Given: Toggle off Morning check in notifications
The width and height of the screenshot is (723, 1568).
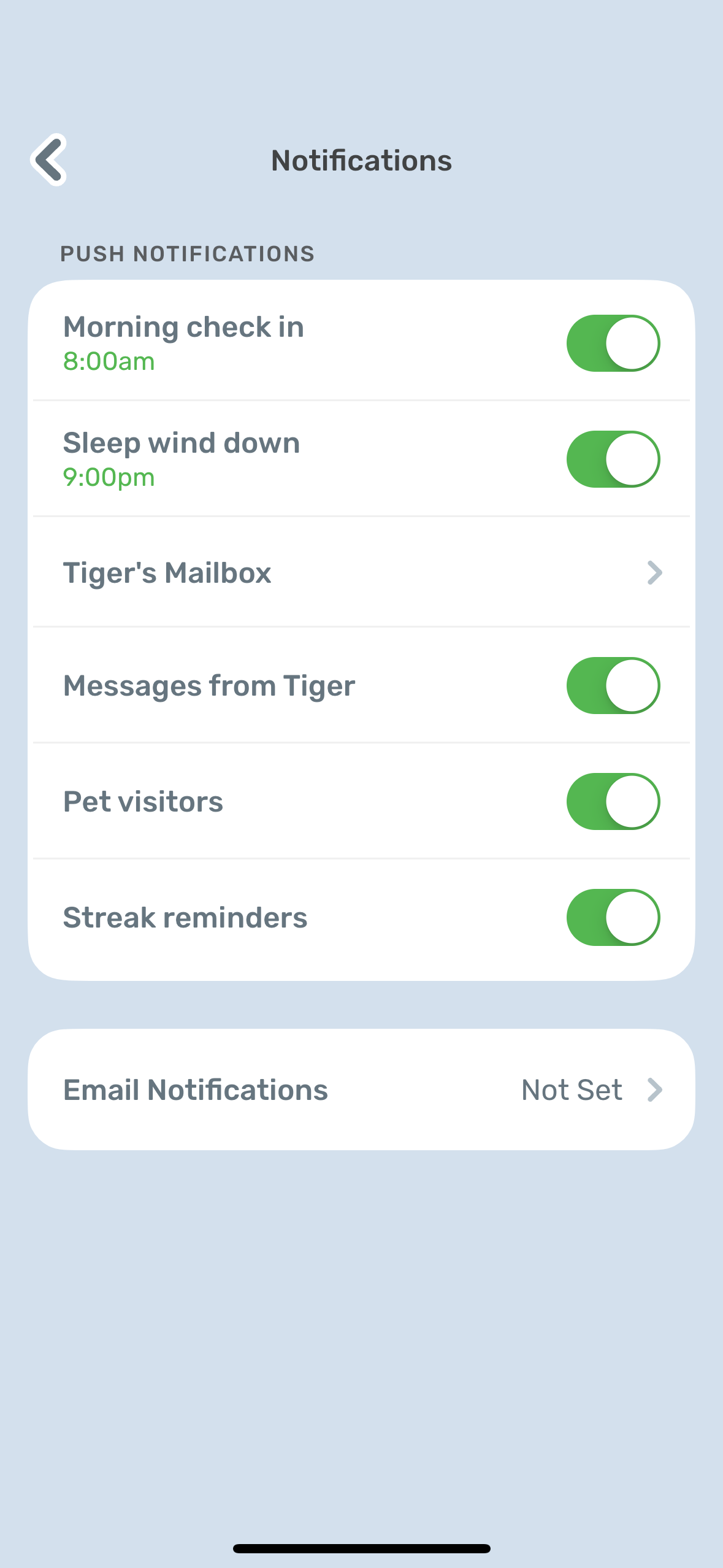Looking at the screenshot, I should point(612,344).
